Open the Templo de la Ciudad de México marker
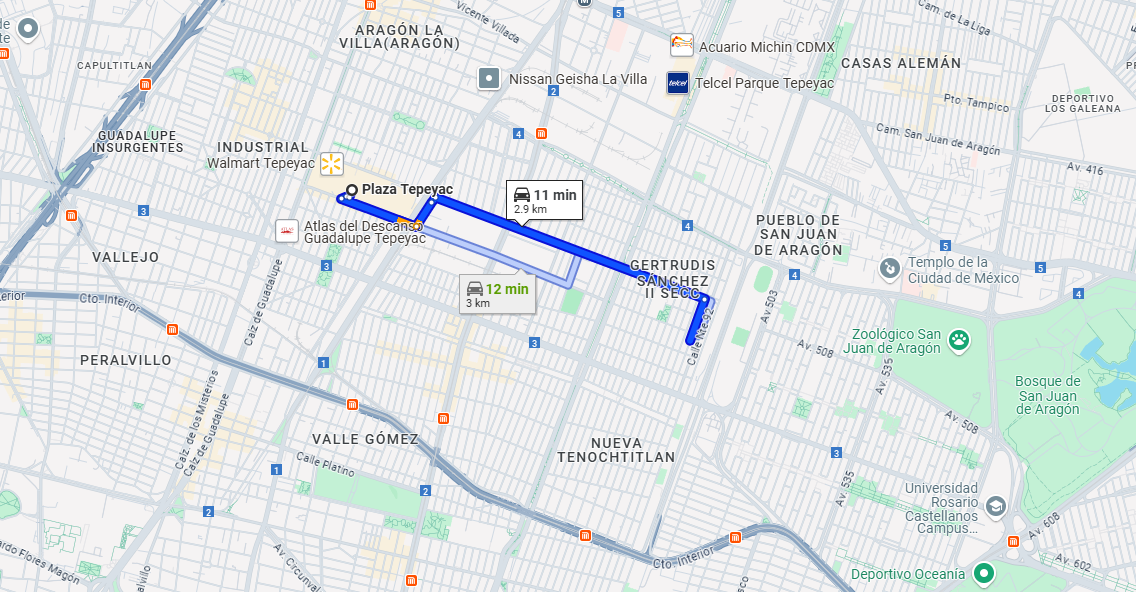 tap(889, 269)
